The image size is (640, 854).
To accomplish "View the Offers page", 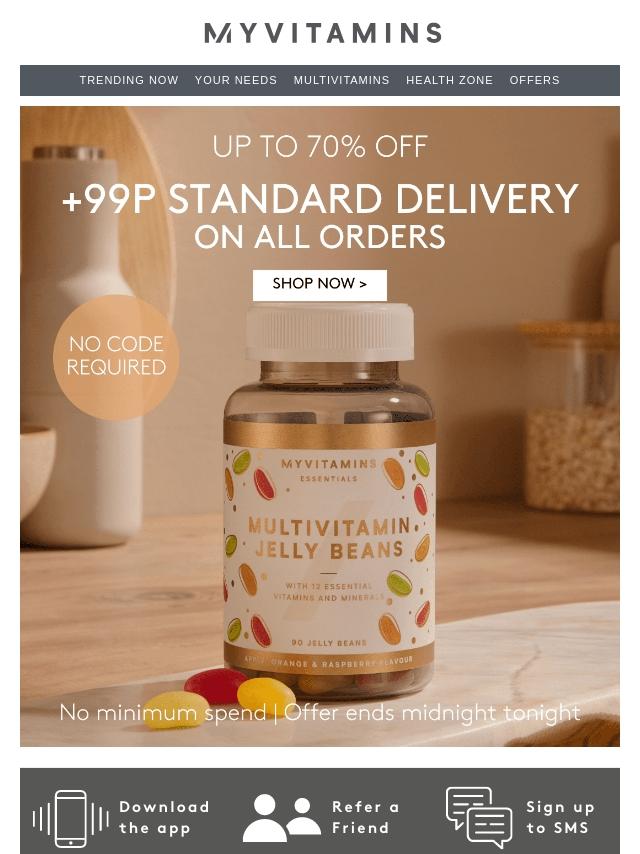I will pos(534,80).
